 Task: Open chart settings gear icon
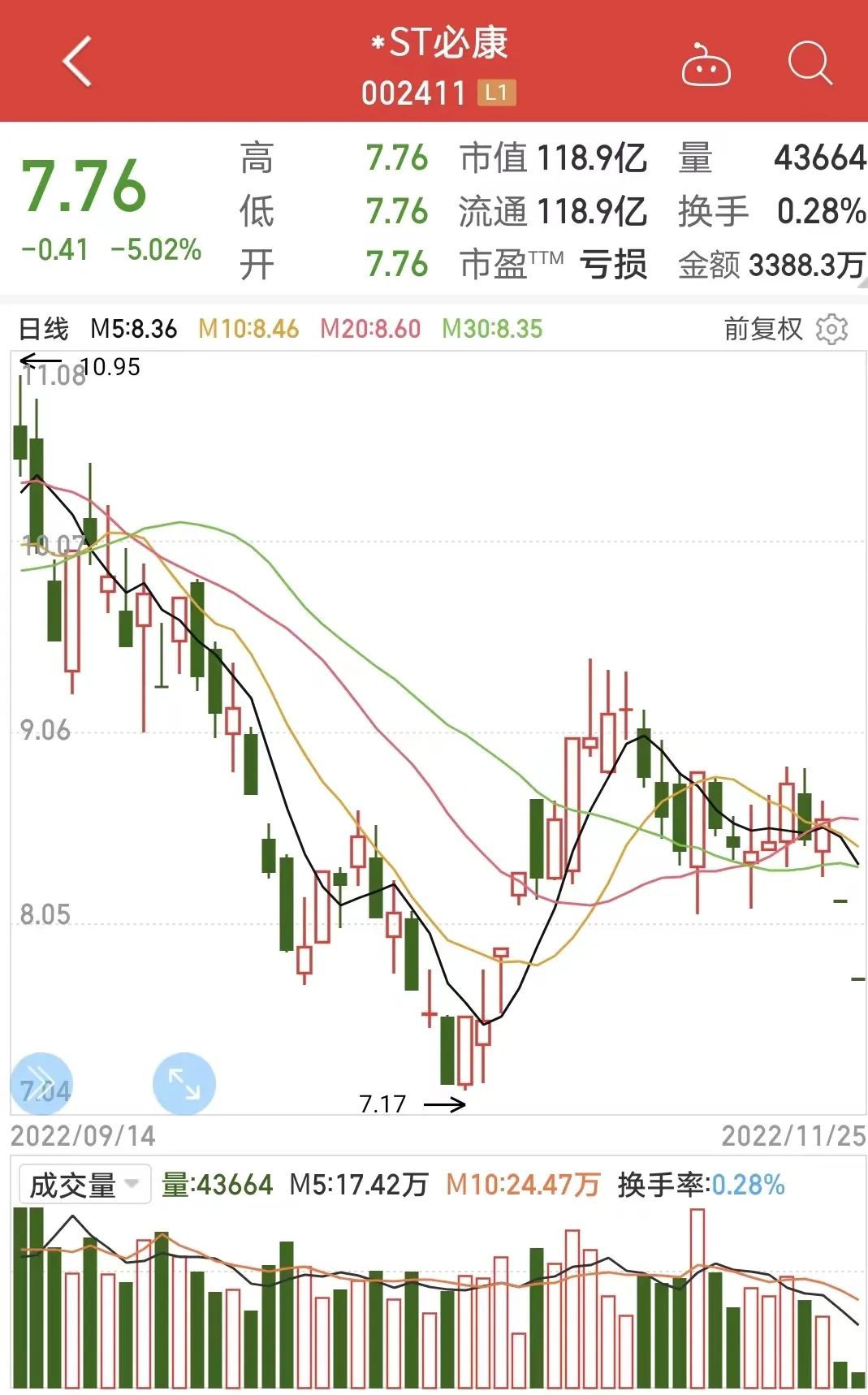point(831,329)
